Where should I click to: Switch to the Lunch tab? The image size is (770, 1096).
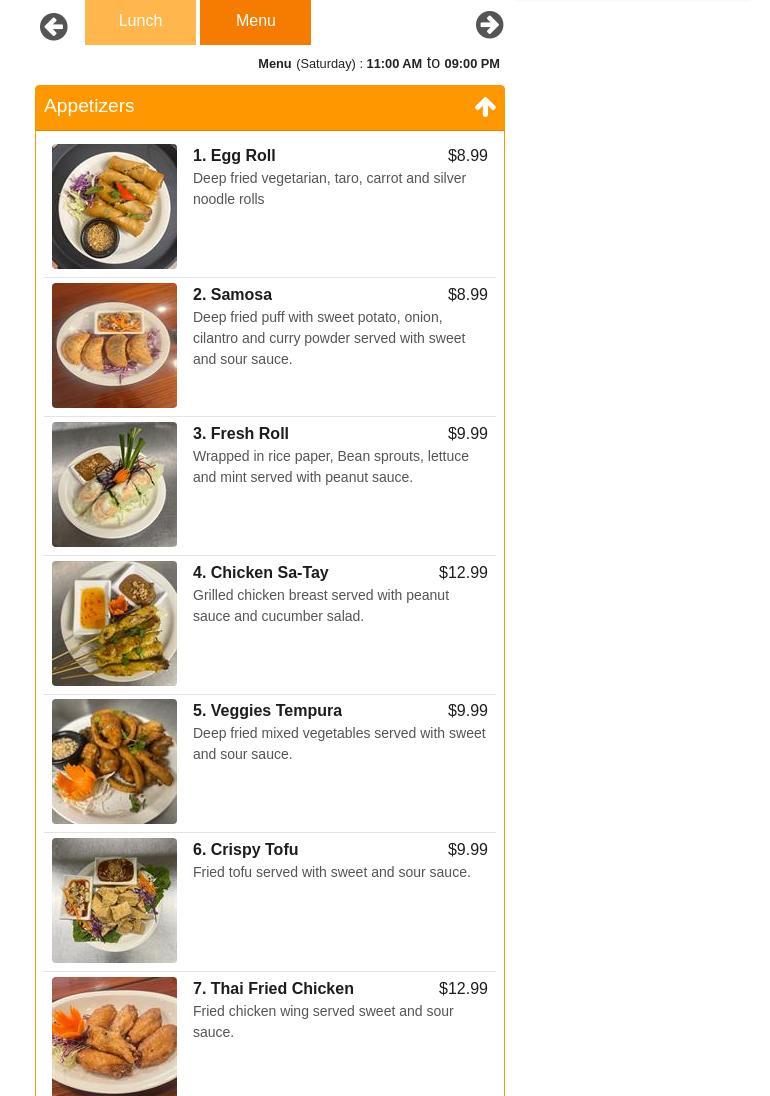(140, 21)
